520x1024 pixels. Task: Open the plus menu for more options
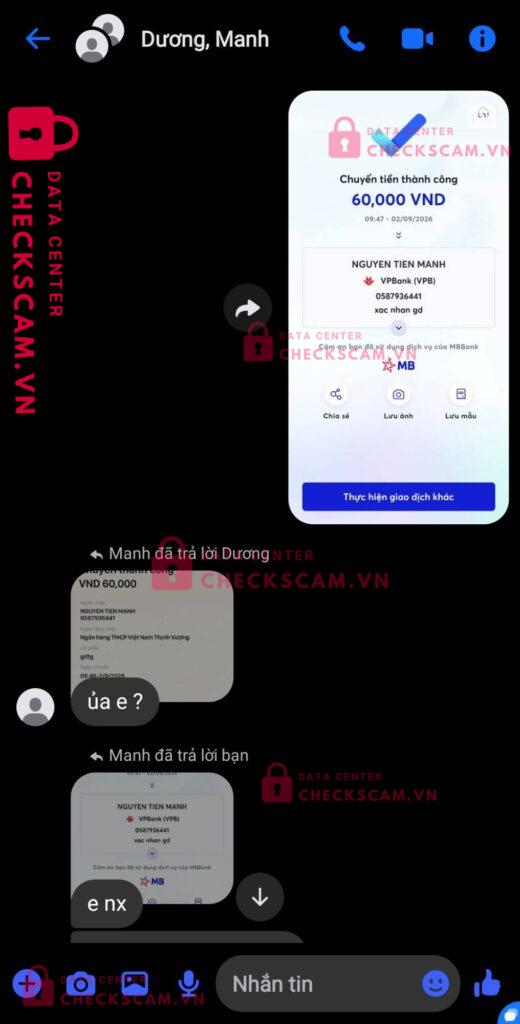[x=27, y=983]
